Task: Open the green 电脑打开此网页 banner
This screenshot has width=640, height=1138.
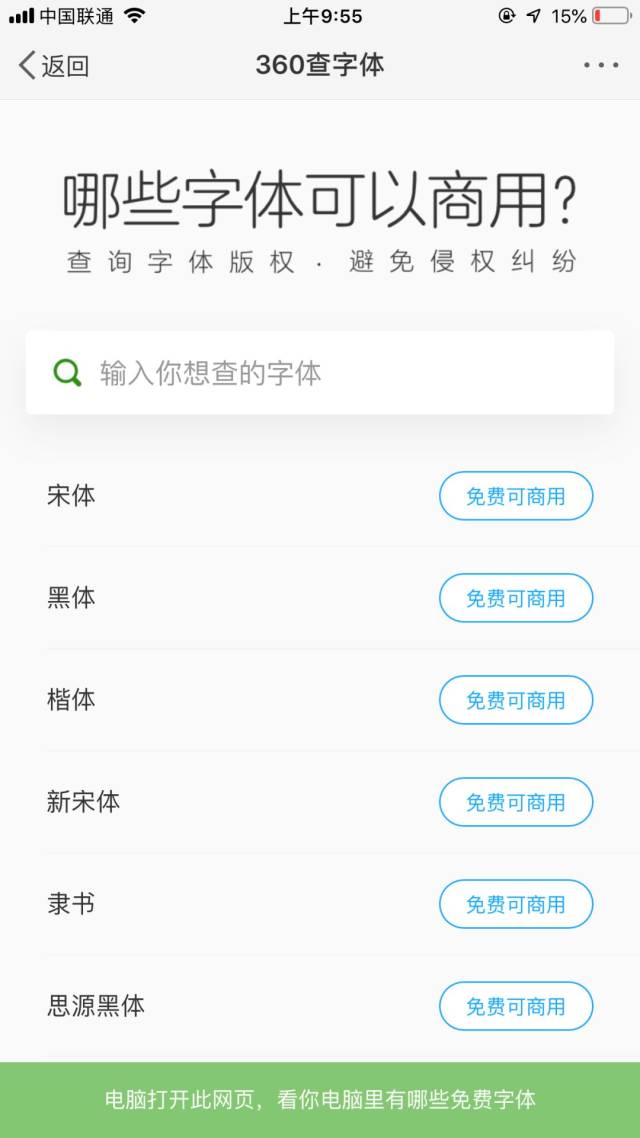Action: pos(320,1100)
